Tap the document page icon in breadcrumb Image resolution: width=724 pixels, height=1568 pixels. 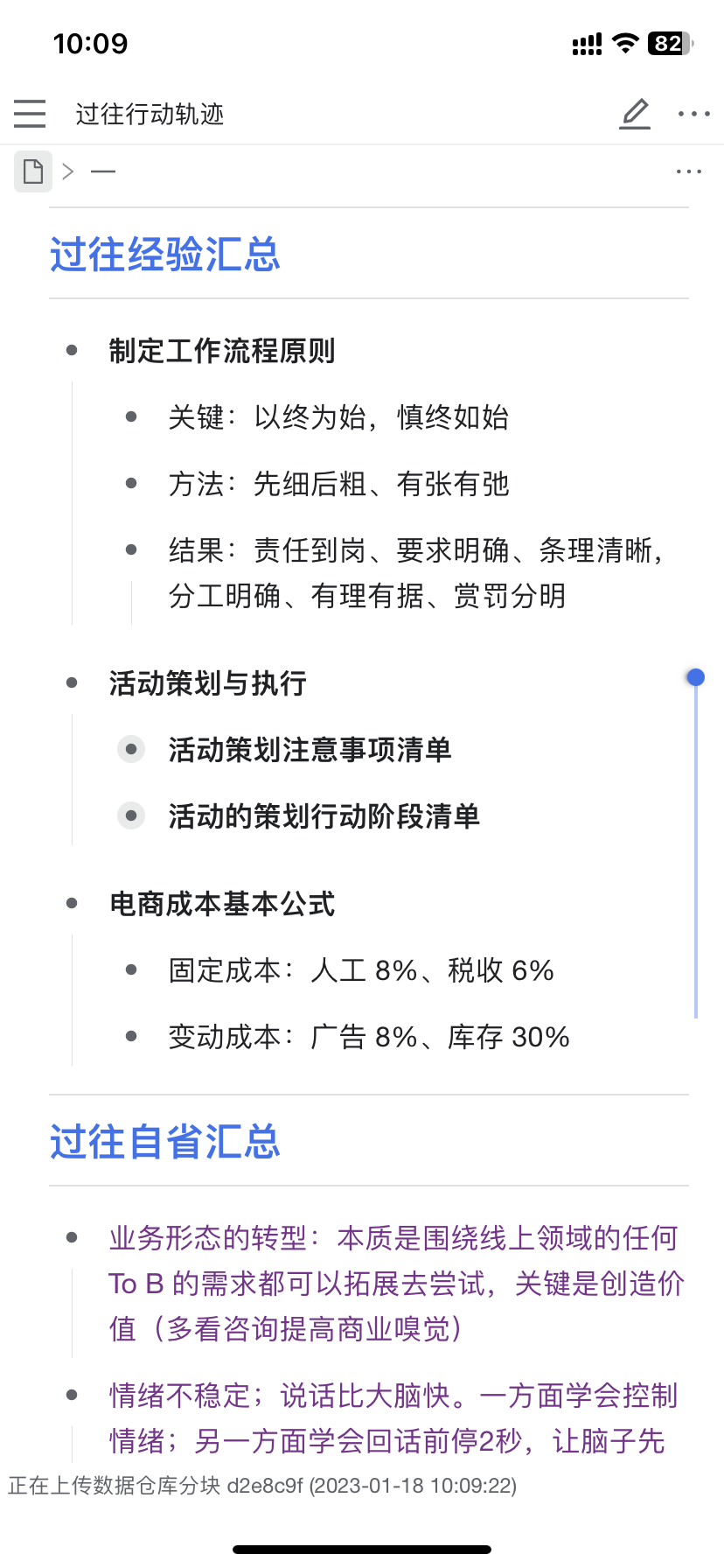[32, 171]
